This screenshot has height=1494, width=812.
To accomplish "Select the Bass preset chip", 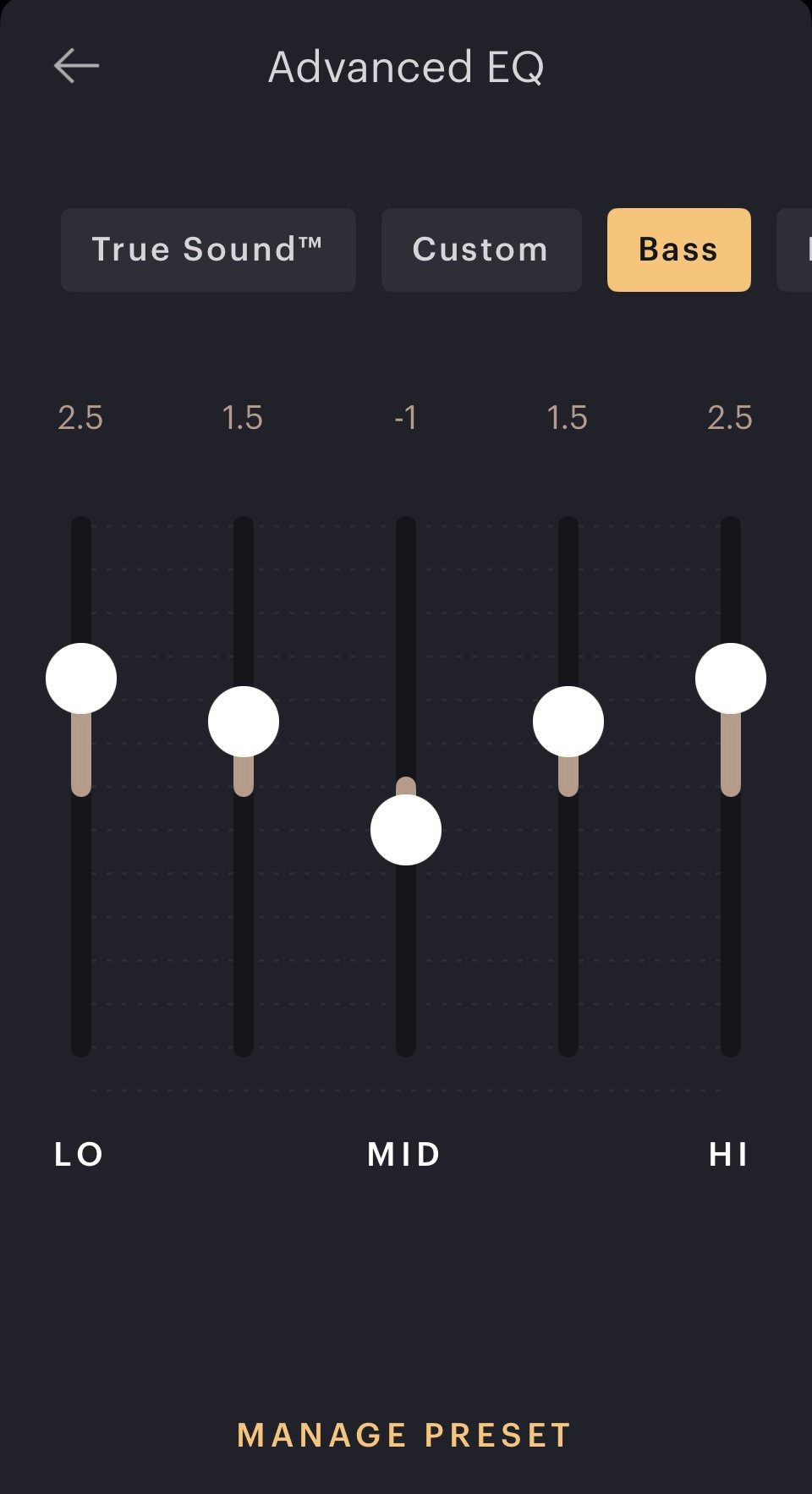I will click(x=678, y=250).
